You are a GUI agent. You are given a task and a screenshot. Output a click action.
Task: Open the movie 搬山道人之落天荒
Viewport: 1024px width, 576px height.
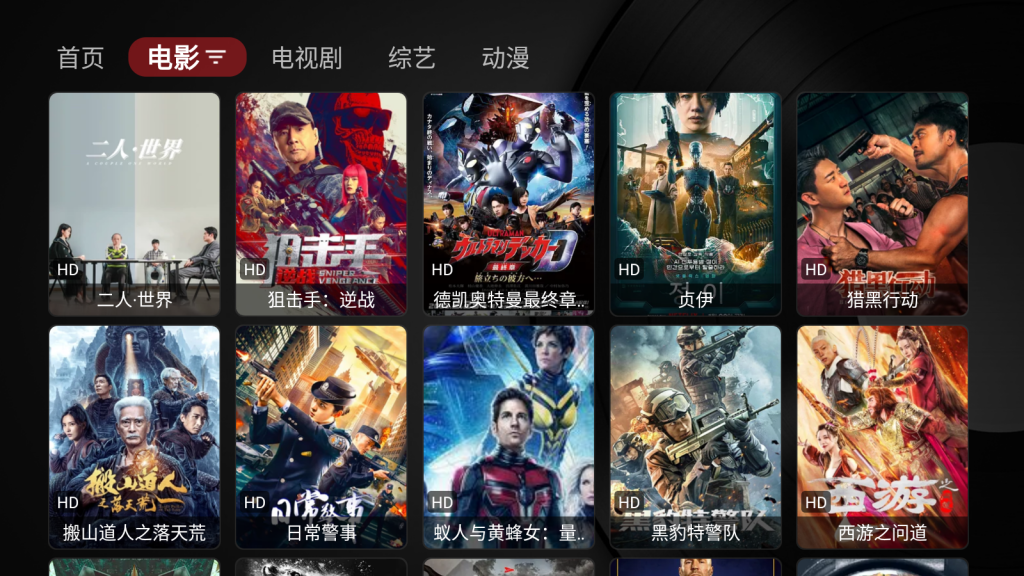134,437
